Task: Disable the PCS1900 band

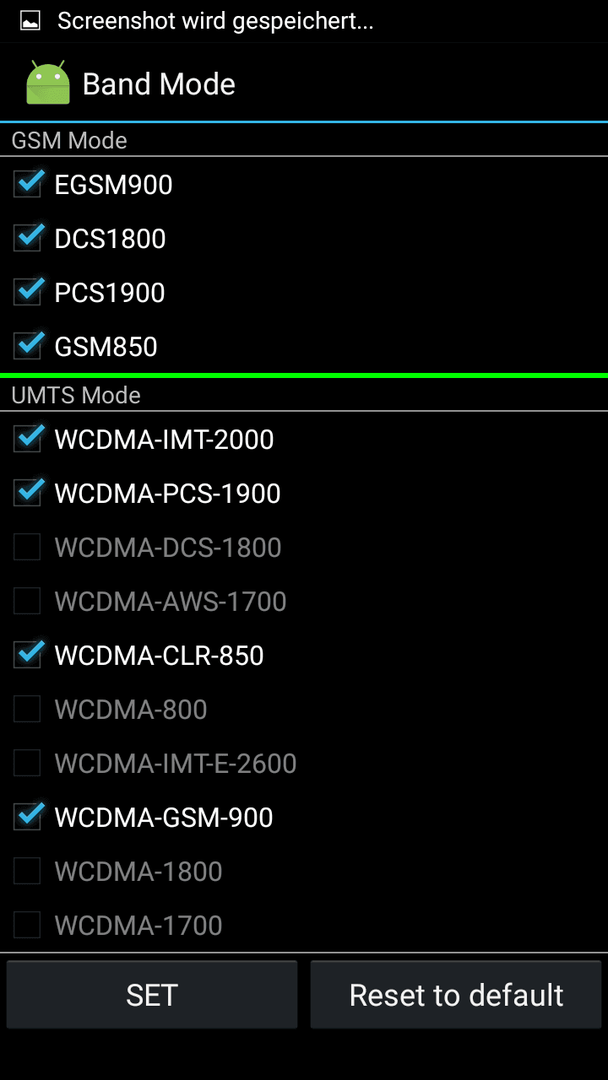Action: click(x=28, y=293)
